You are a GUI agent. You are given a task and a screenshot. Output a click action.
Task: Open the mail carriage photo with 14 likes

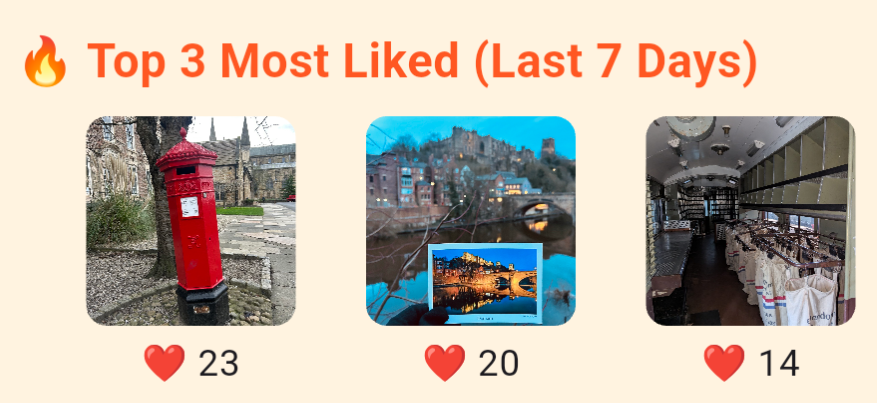[x=750, y=221]
